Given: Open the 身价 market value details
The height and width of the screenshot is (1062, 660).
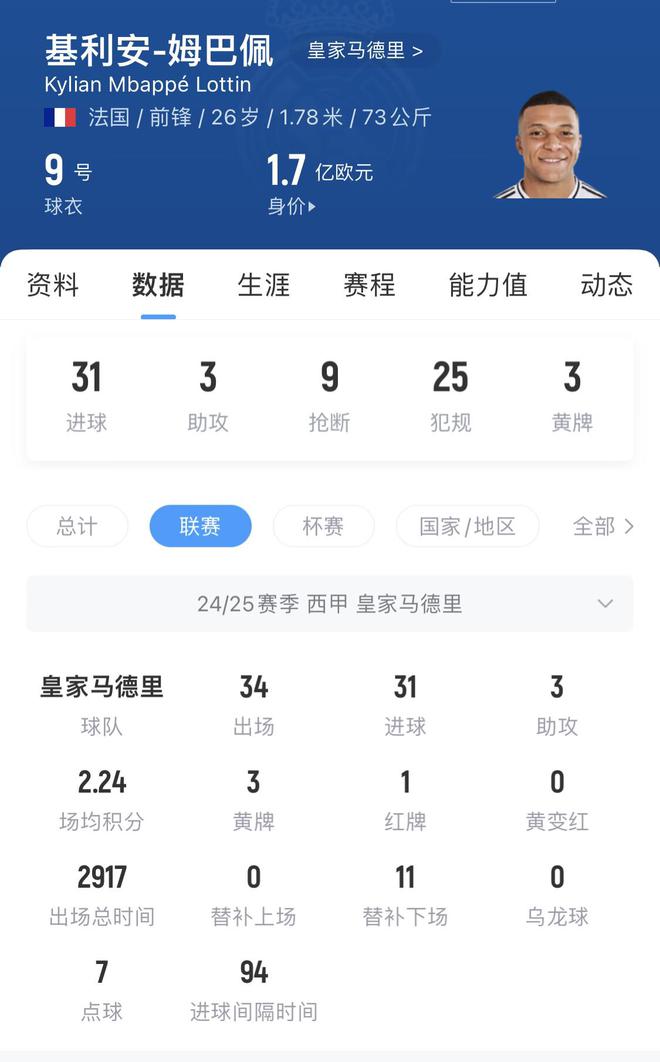Looking at the screenshot, I should click(x=291, y=207).
